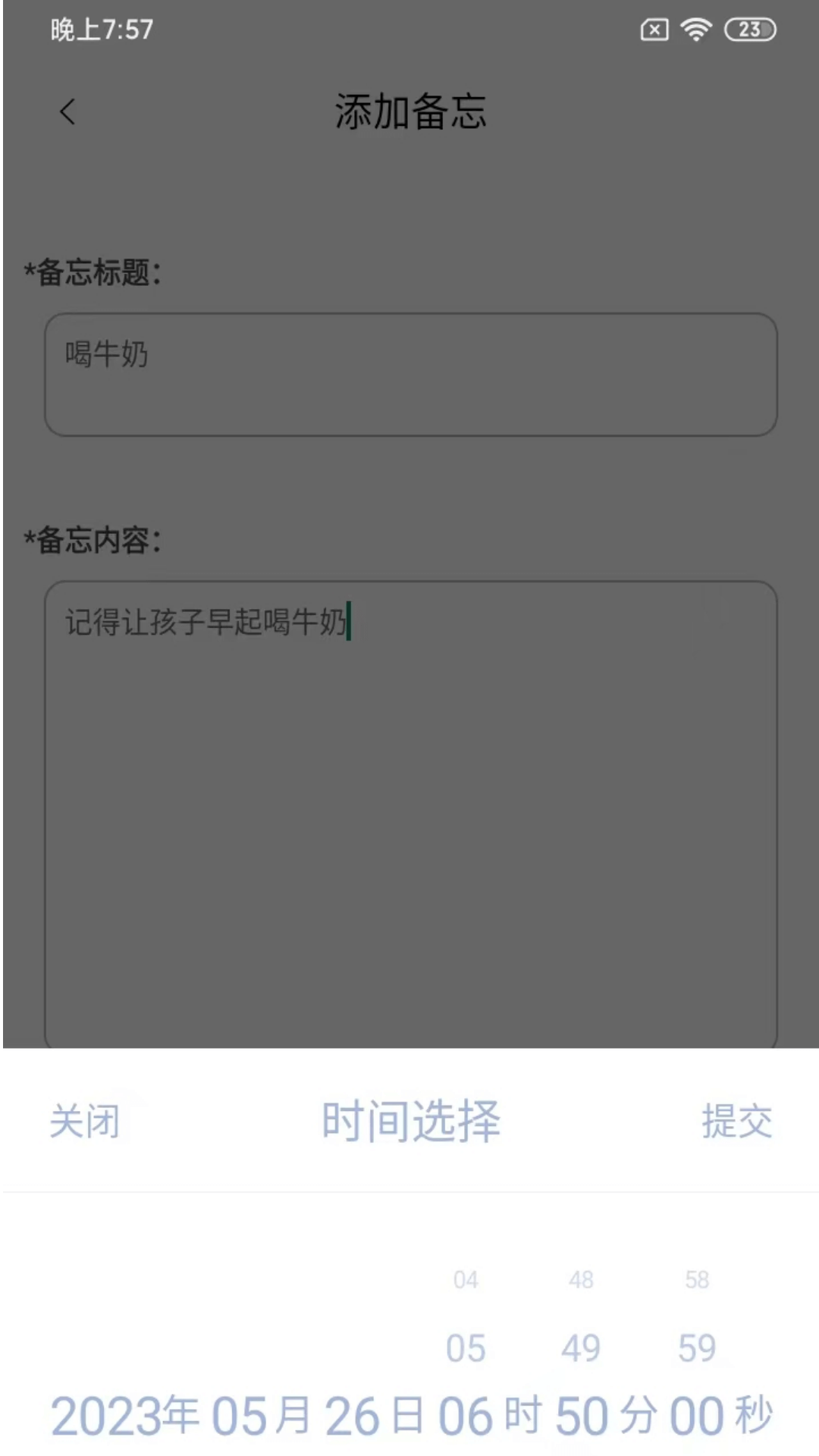Viewport: 819px width, 1456px height.
Task: Select hour 05 in the picker wheel
Action: pyautogui.click(x=466, y=1348)
